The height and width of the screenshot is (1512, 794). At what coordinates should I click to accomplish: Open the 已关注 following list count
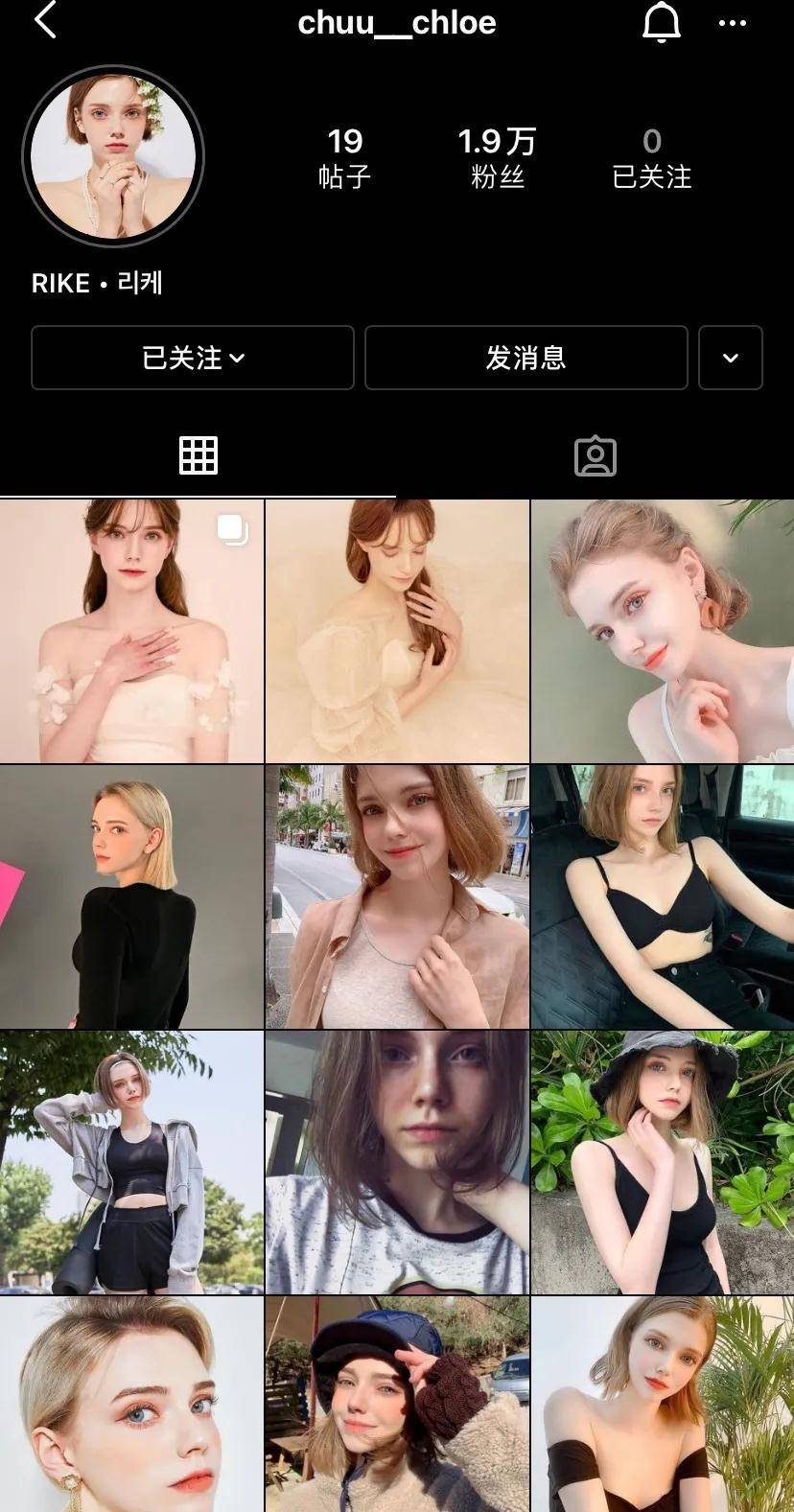pos(652,158)
